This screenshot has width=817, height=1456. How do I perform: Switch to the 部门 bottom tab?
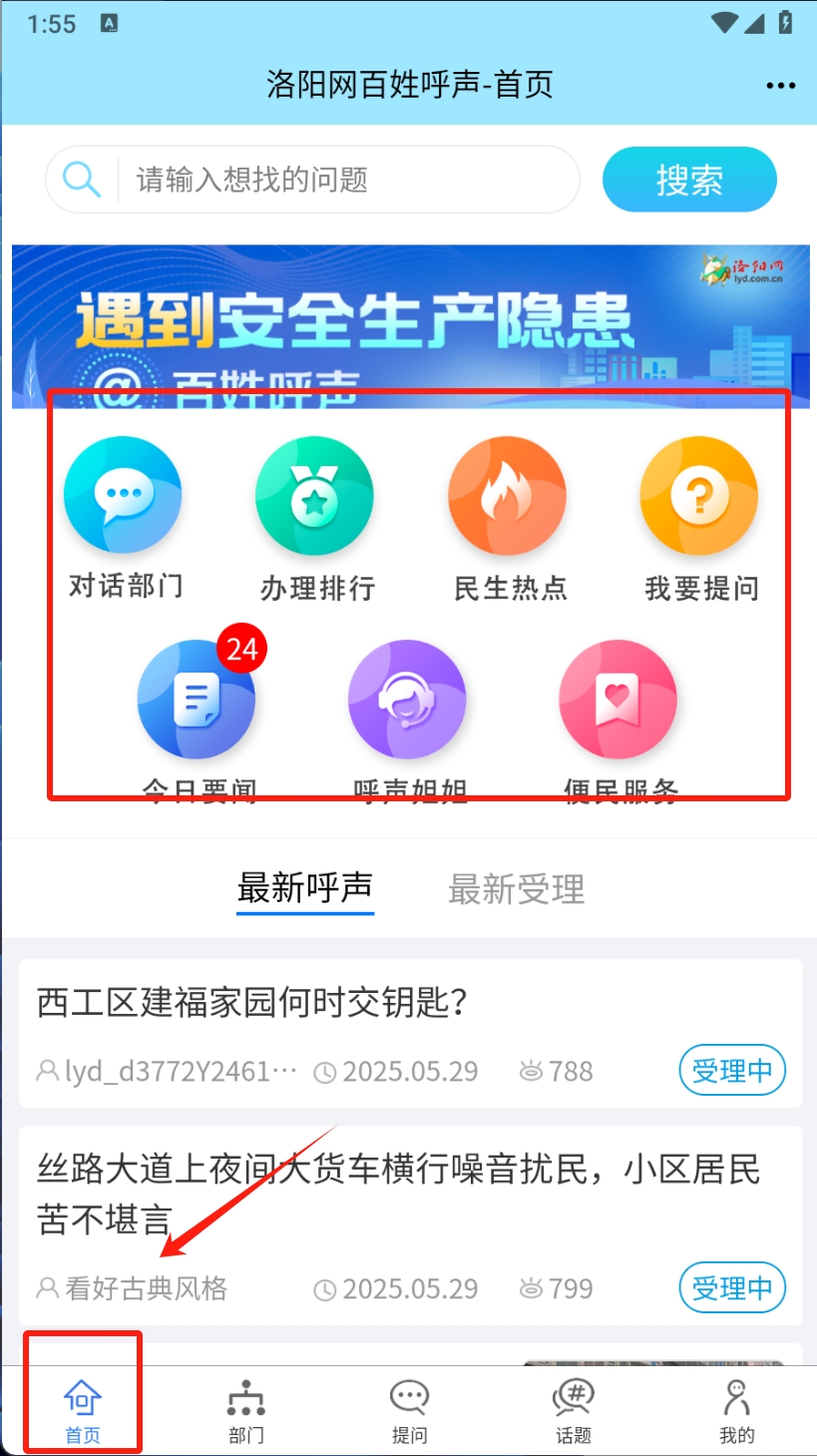coord(246,1411)
